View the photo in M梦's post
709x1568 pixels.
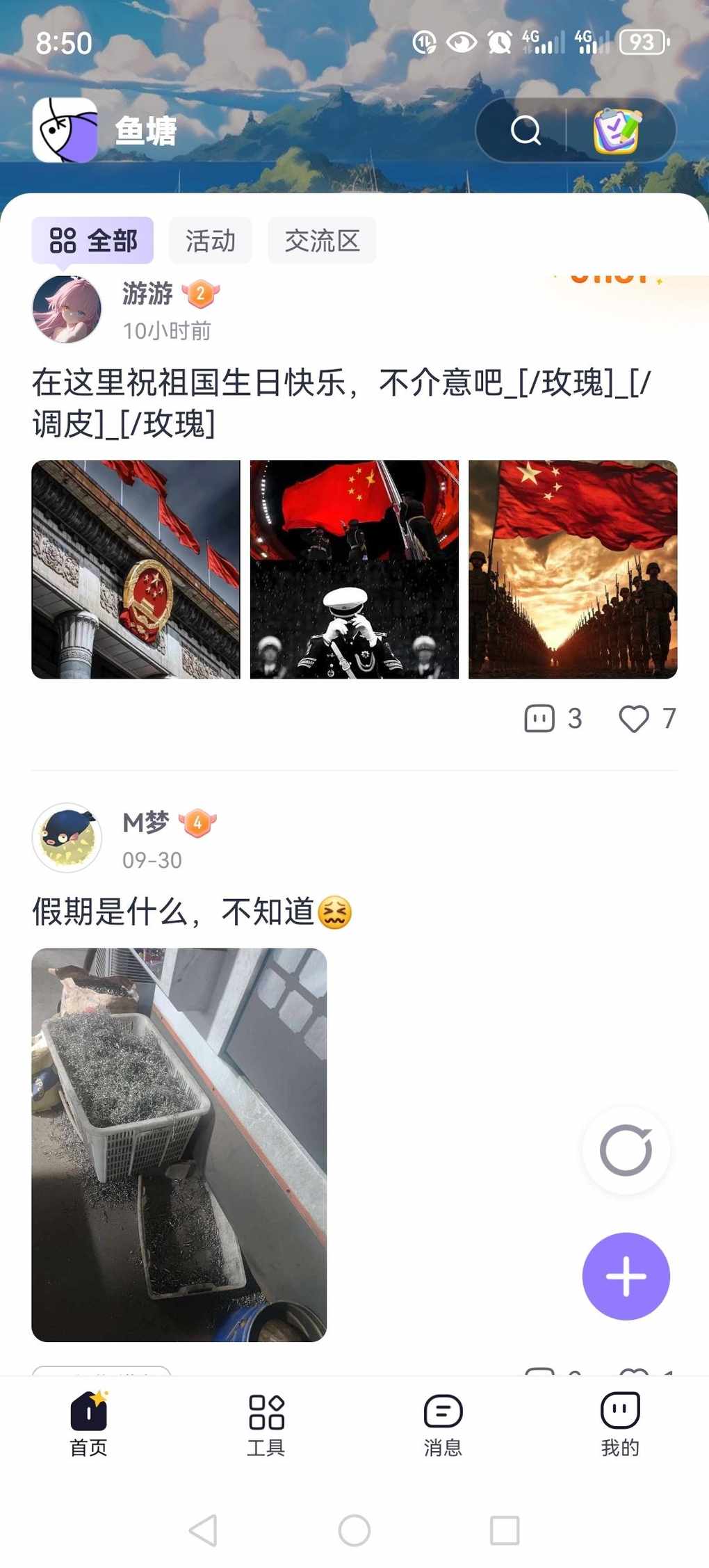[179, 1145]
